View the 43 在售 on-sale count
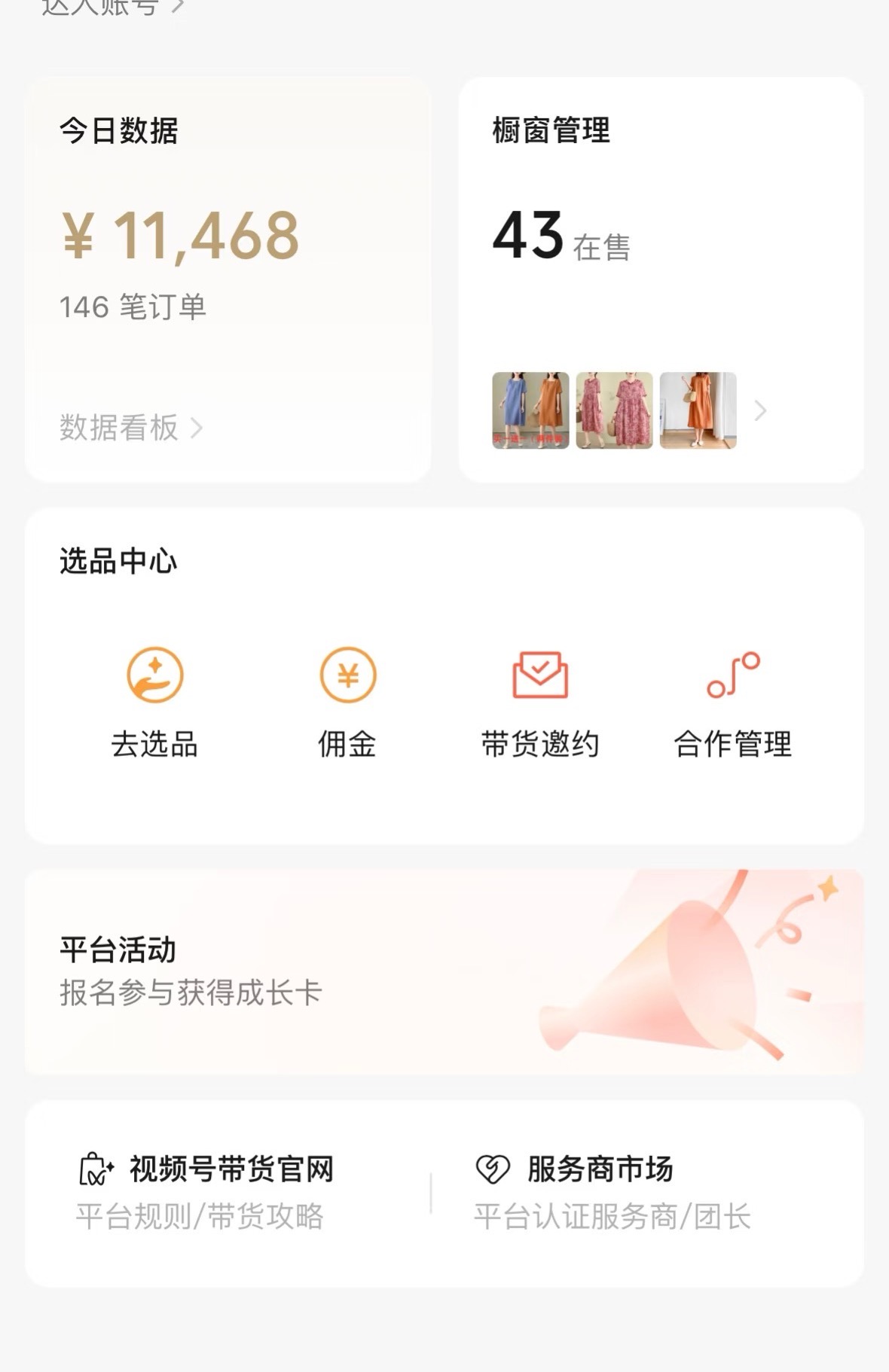This screenshot has width=889, height=1372. 561,237
